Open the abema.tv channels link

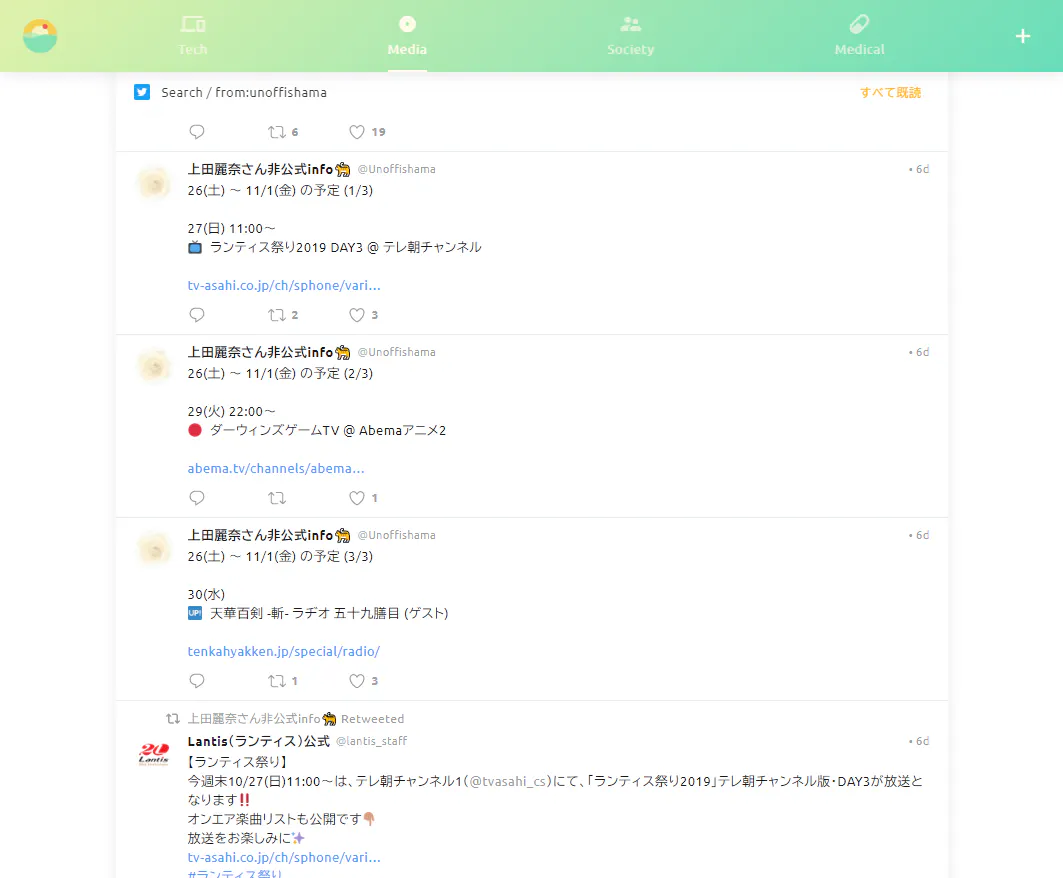point(276,468)
